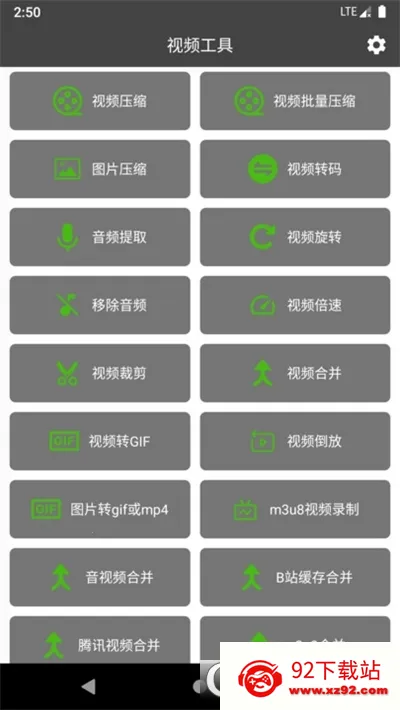Open 视频裁剪
Viewport: 400px width, 710px height.
click(100, 373)
